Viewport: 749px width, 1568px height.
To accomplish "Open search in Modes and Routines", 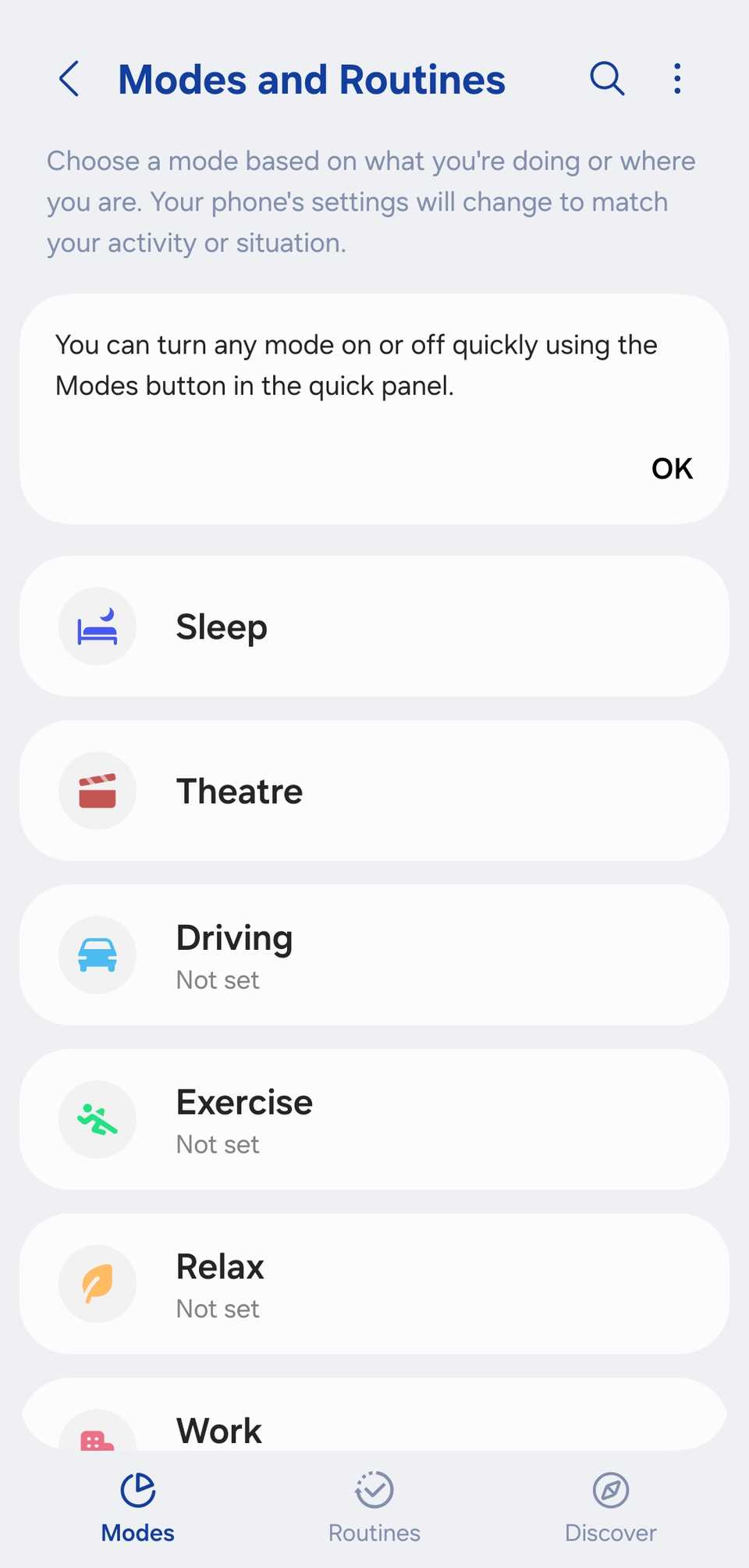I will [606, 78].
